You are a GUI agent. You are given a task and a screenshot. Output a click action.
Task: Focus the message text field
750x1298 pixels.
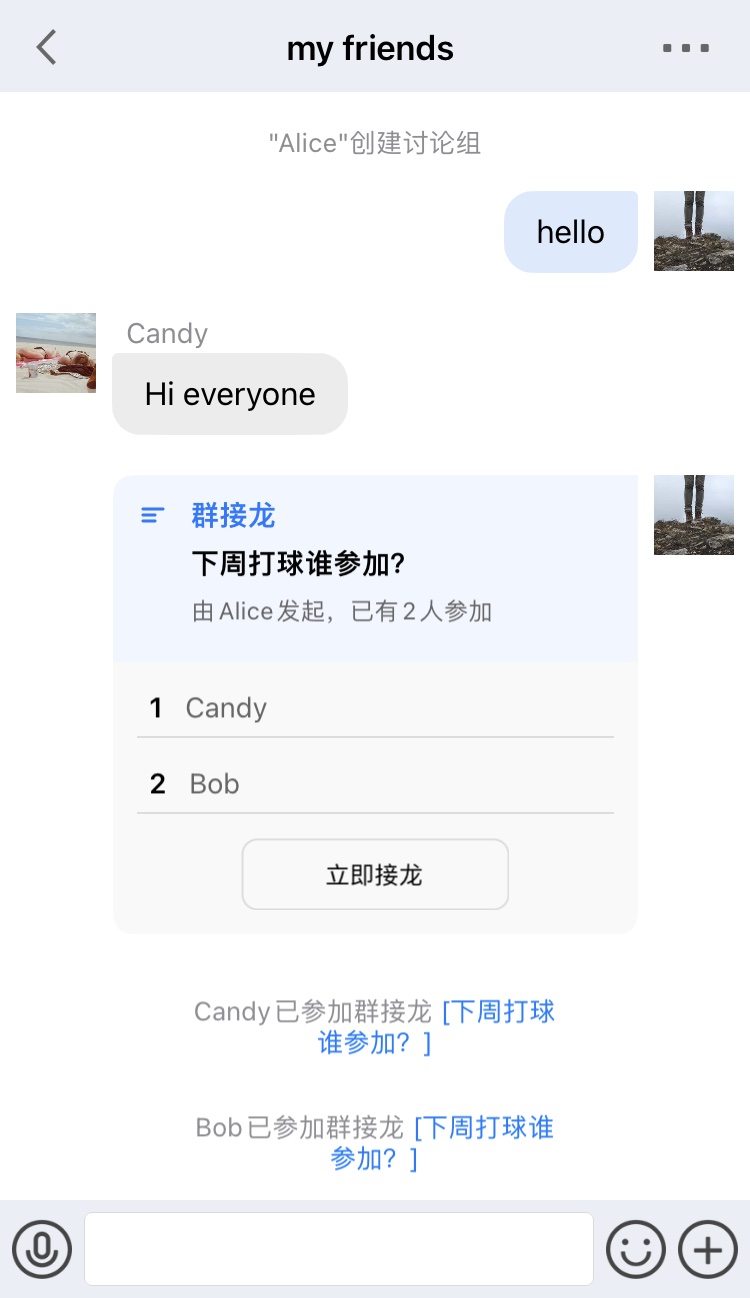pyautogui.click(x=339, y=1249)
